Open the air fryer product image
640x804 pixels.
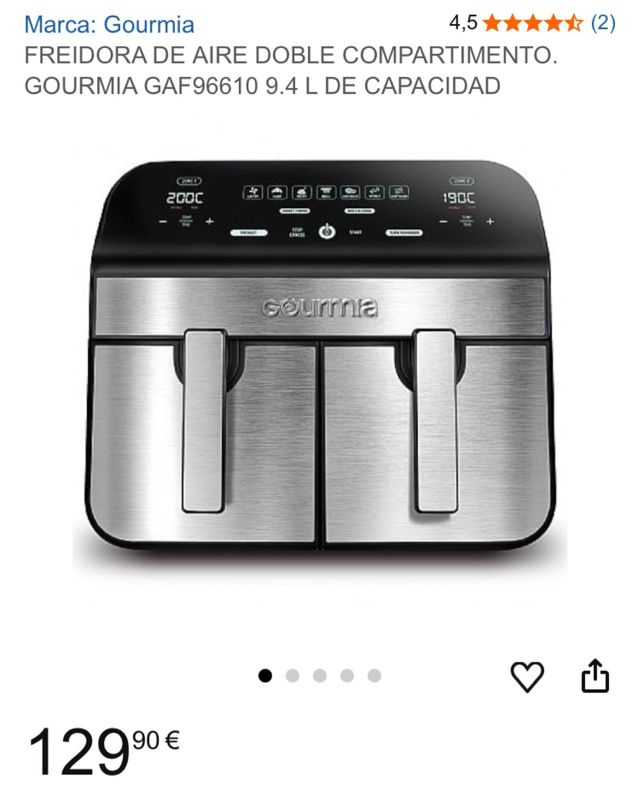point(320,360)
